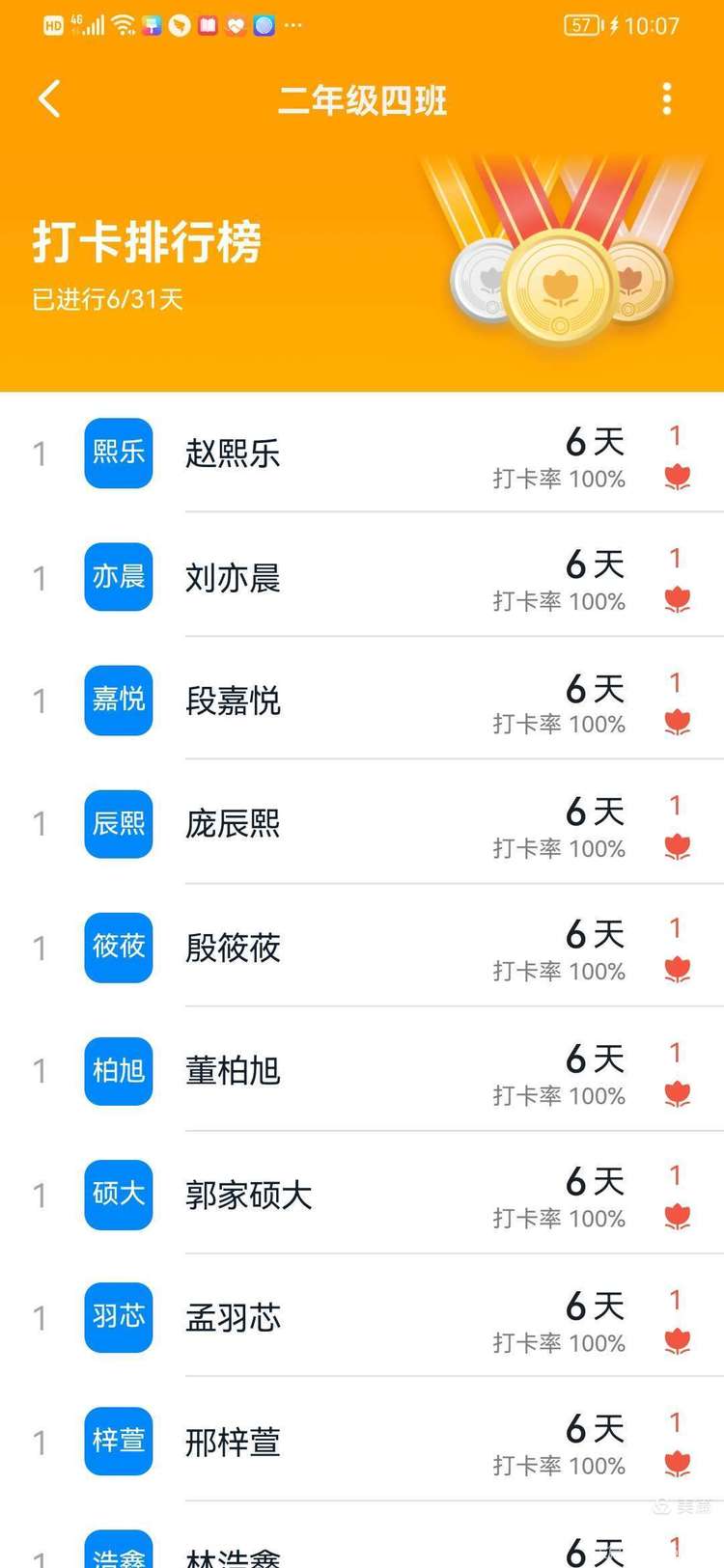Send a flower to 赵熙乐
The height and width of the screenshot is (1568, 724).
click(678, 477)
